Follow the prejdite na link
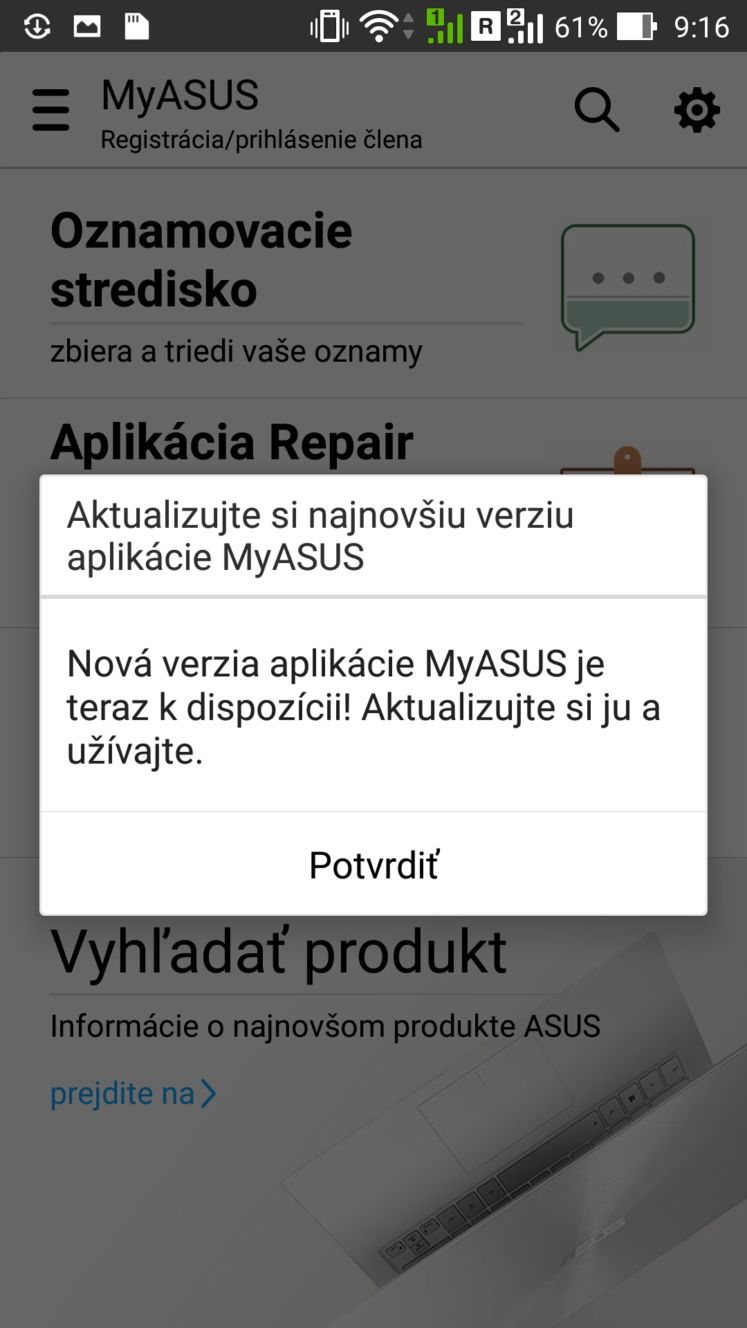 tap(133, 1094)
